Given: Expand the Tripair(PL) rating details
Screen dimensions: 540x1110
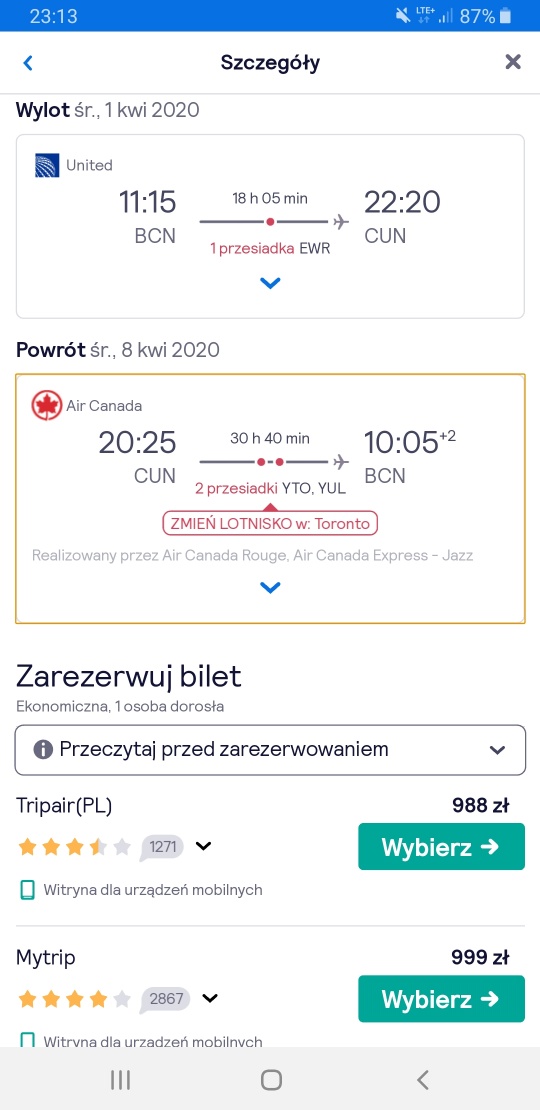Looking at the screenshot, I should click(204, 846).
